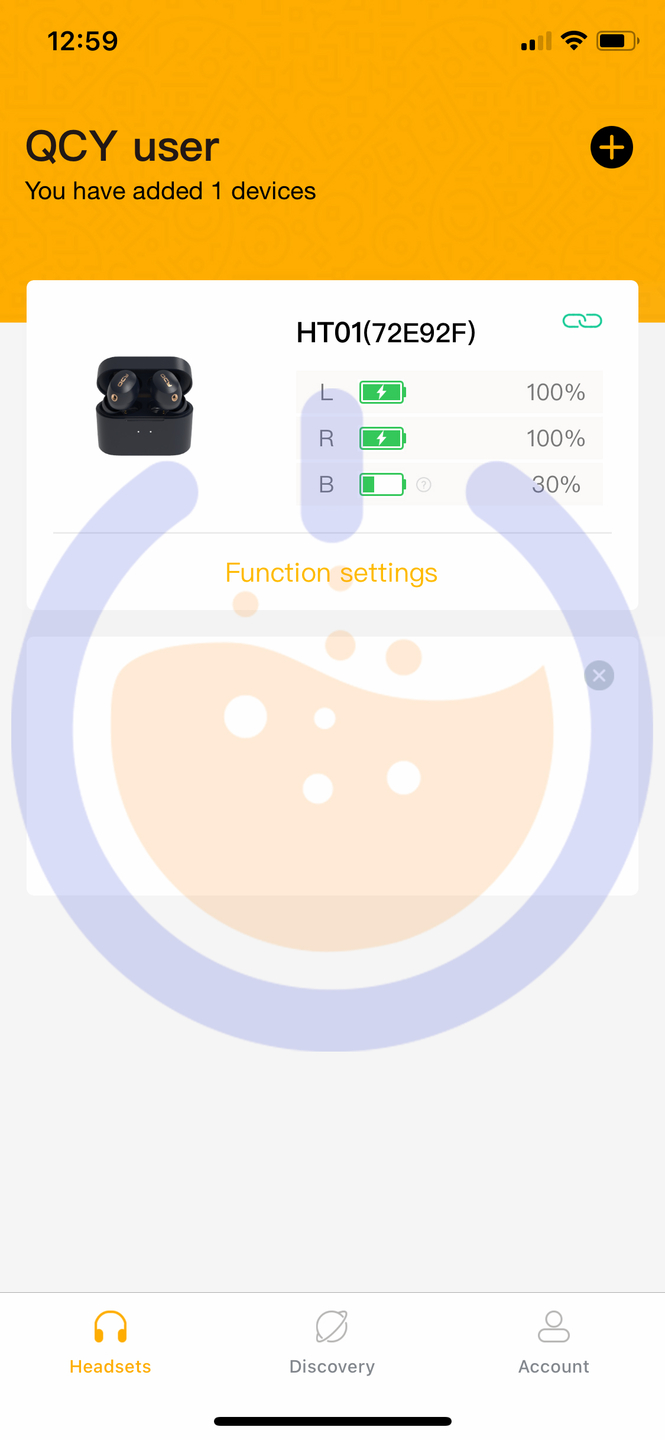Tap the HT01 connection link icon
The image size is (665, 1440).
pyautogui.click(x=582, y=321)
